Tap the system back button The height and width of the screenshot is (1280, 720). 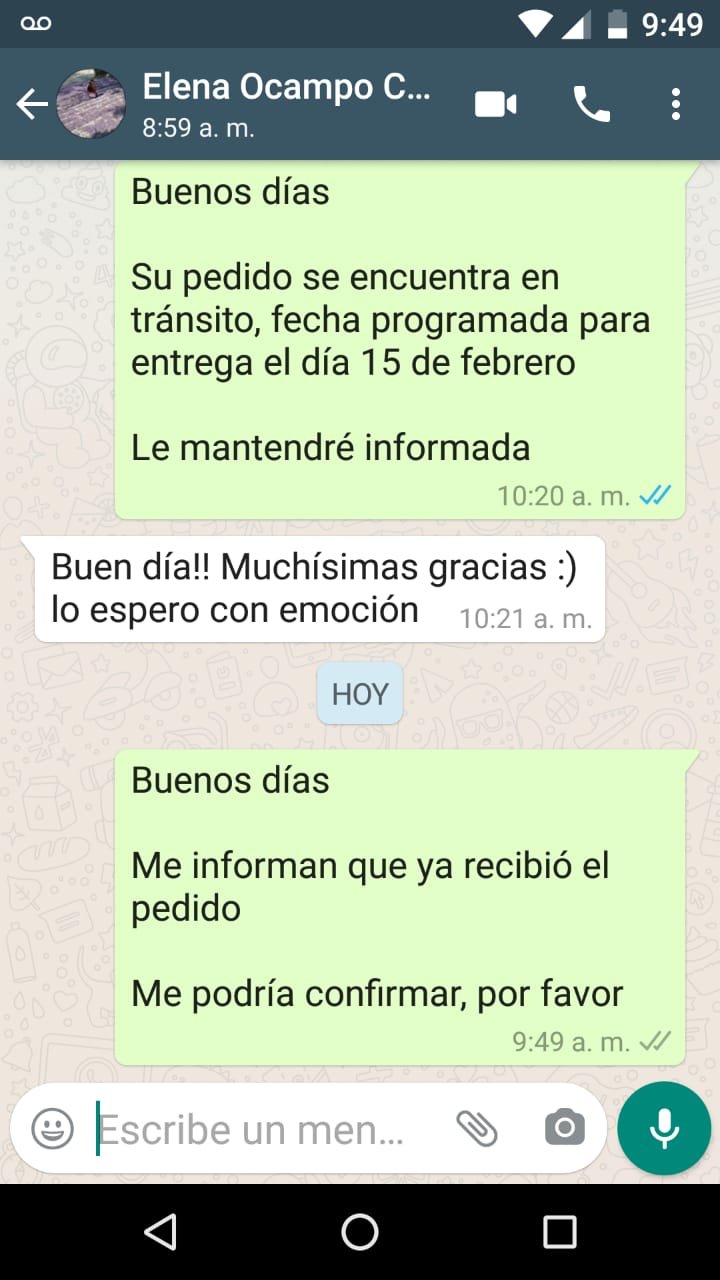point(160,1232)
